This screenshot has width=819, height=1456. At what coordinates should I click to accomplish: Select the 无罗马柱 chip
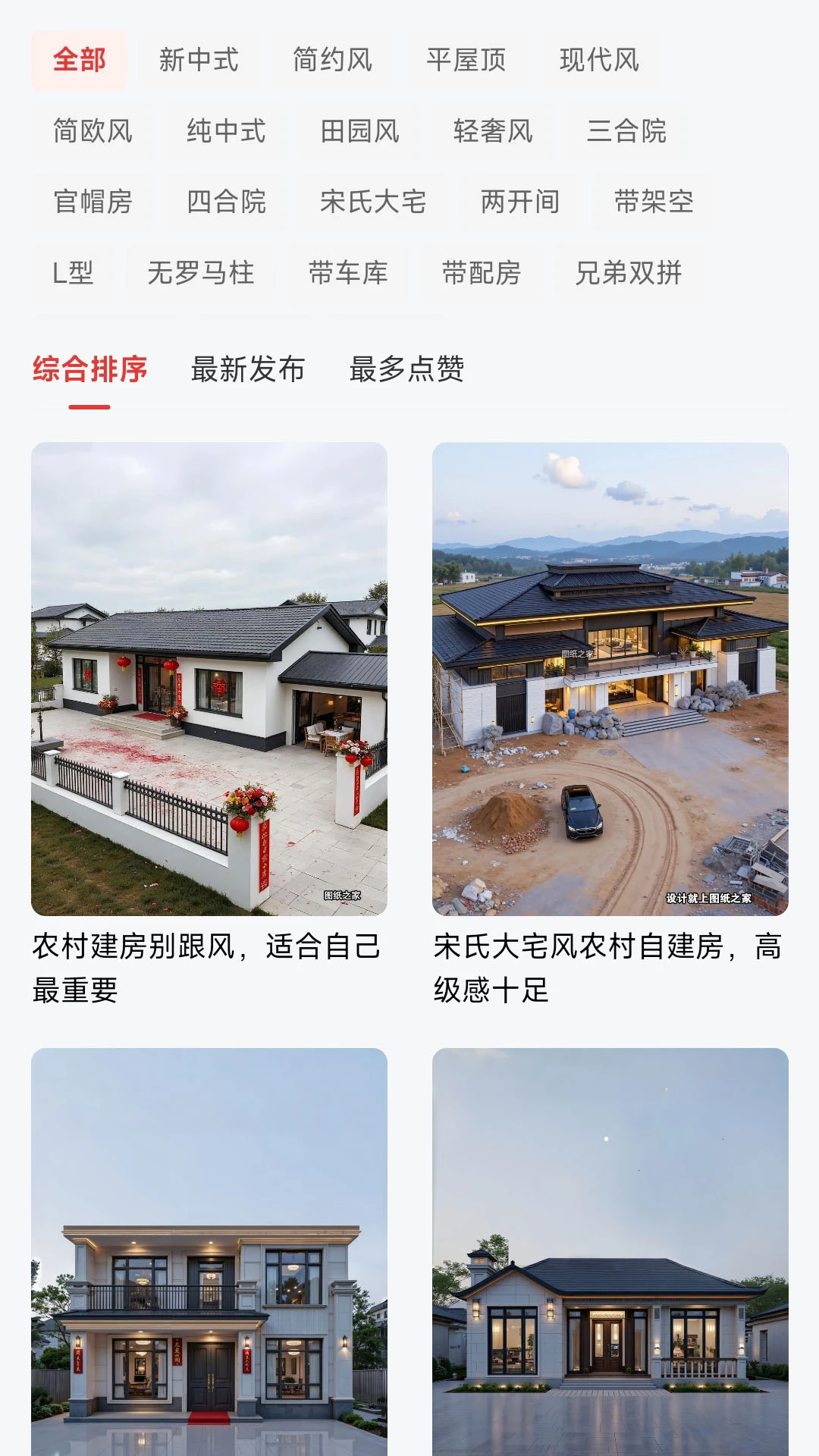click(200, 273)
